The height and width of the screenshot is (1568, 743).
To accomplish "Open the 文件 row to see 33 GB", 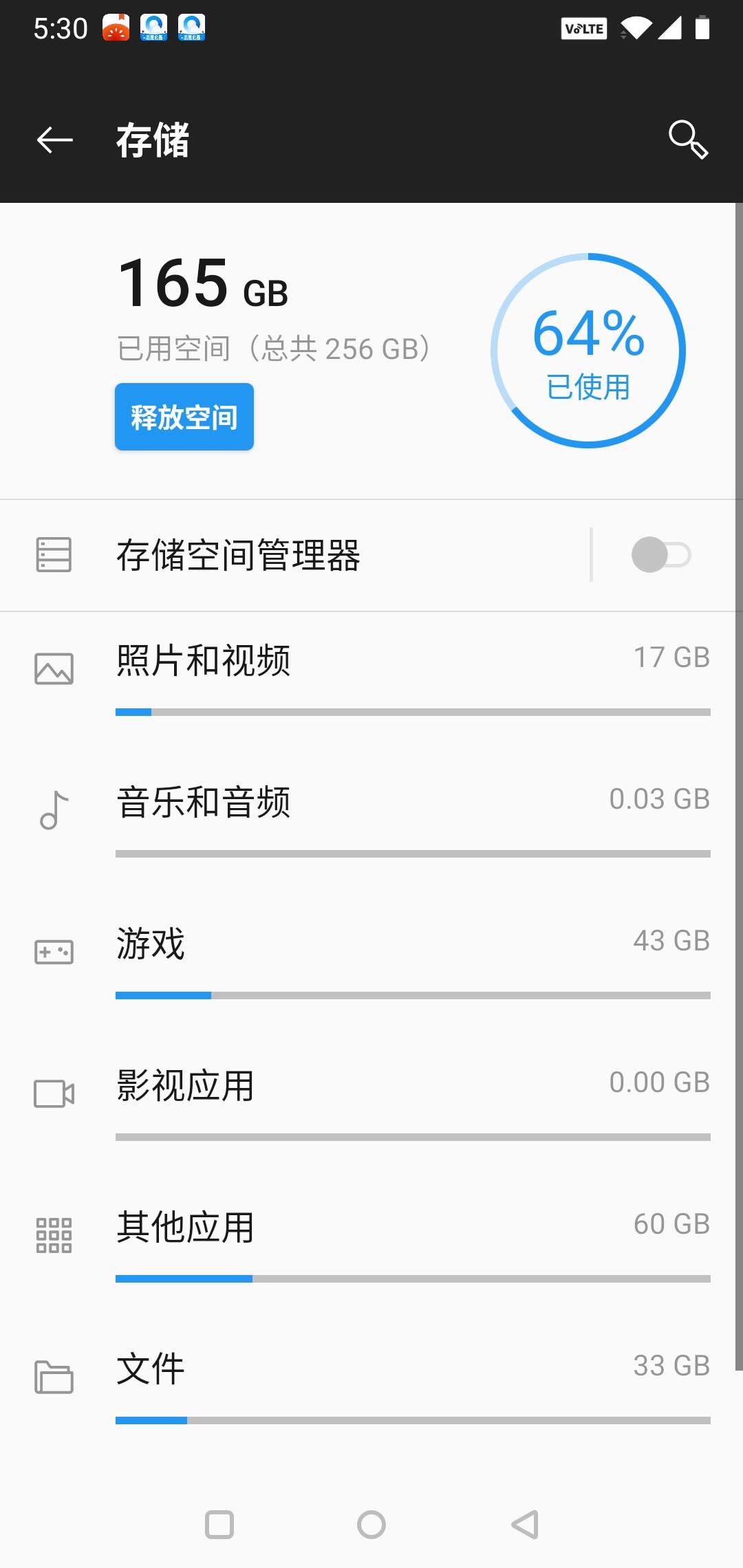I will point(371,1373).
